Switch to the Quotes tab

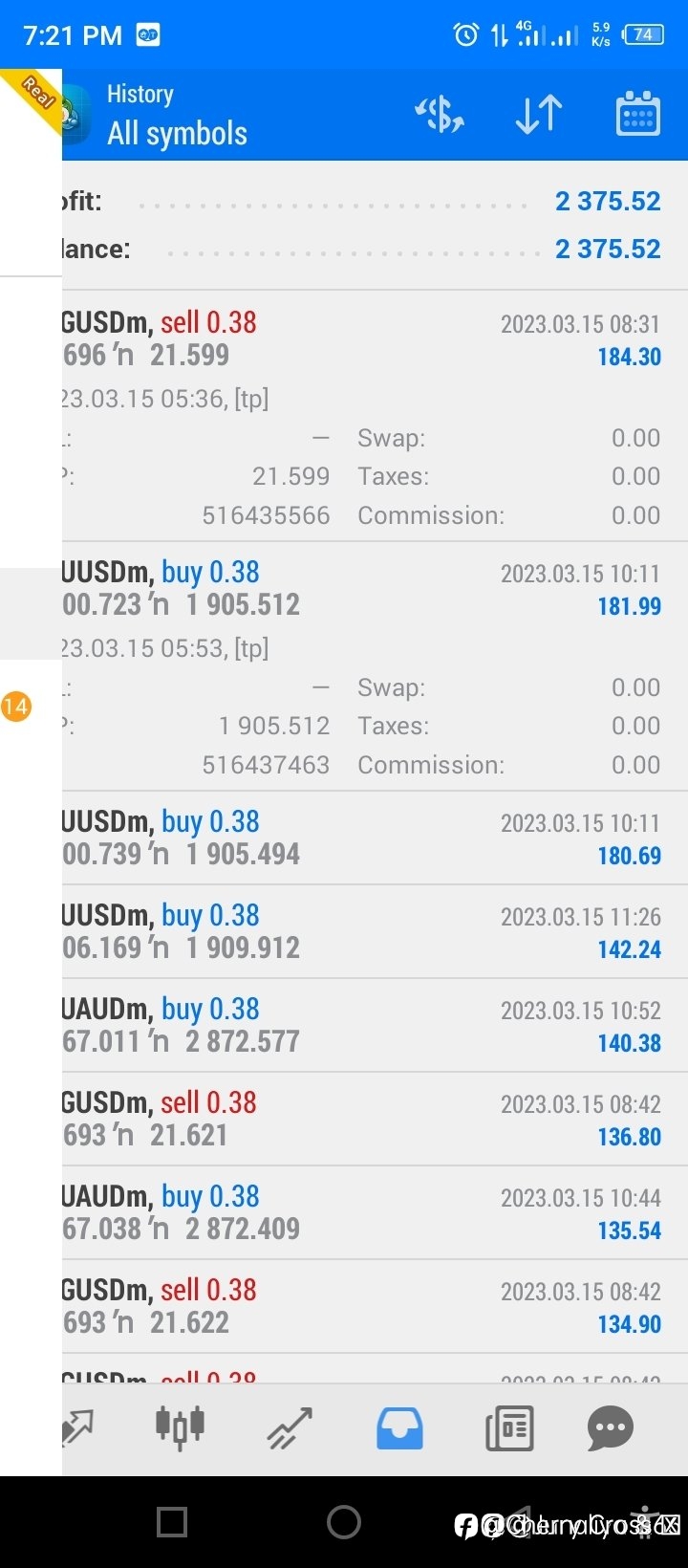[77, 1428]
